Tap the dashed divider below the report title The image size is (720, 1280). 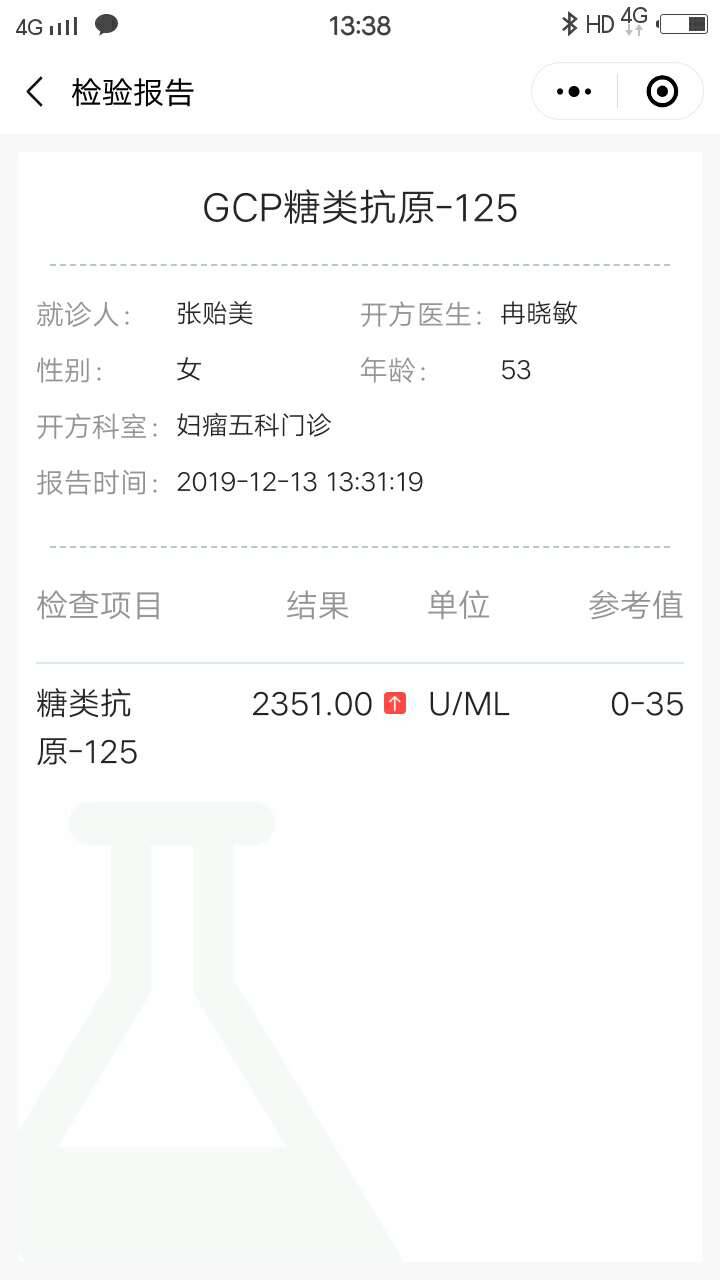[x=360, y=263]
